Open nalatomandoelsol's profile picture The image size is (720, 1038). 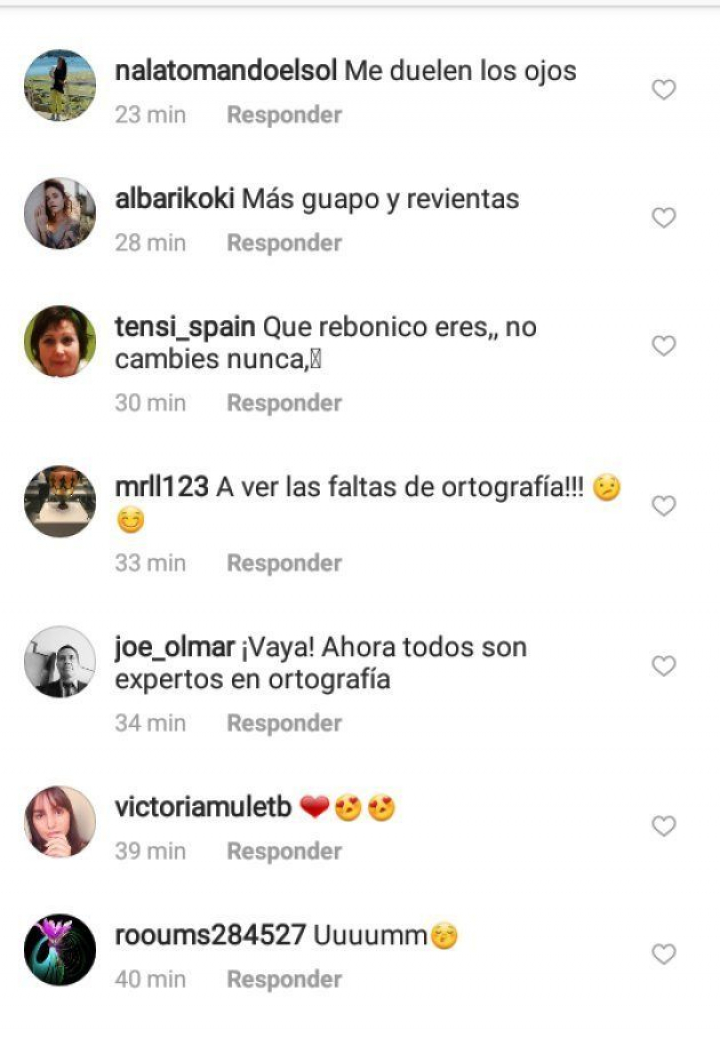[60, 86]
